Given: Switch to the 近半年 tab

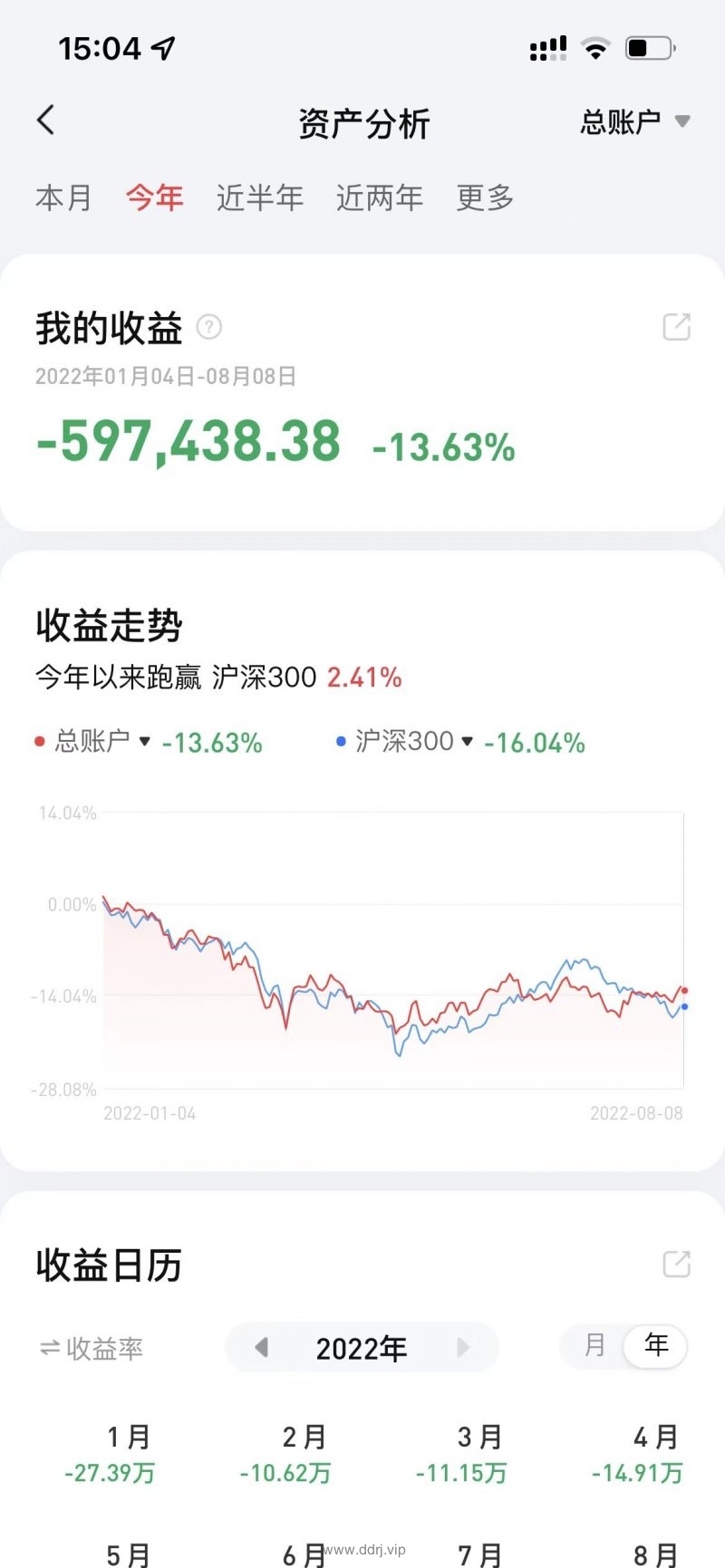Looking at the screenshot, I should click(x=259, y=197).
